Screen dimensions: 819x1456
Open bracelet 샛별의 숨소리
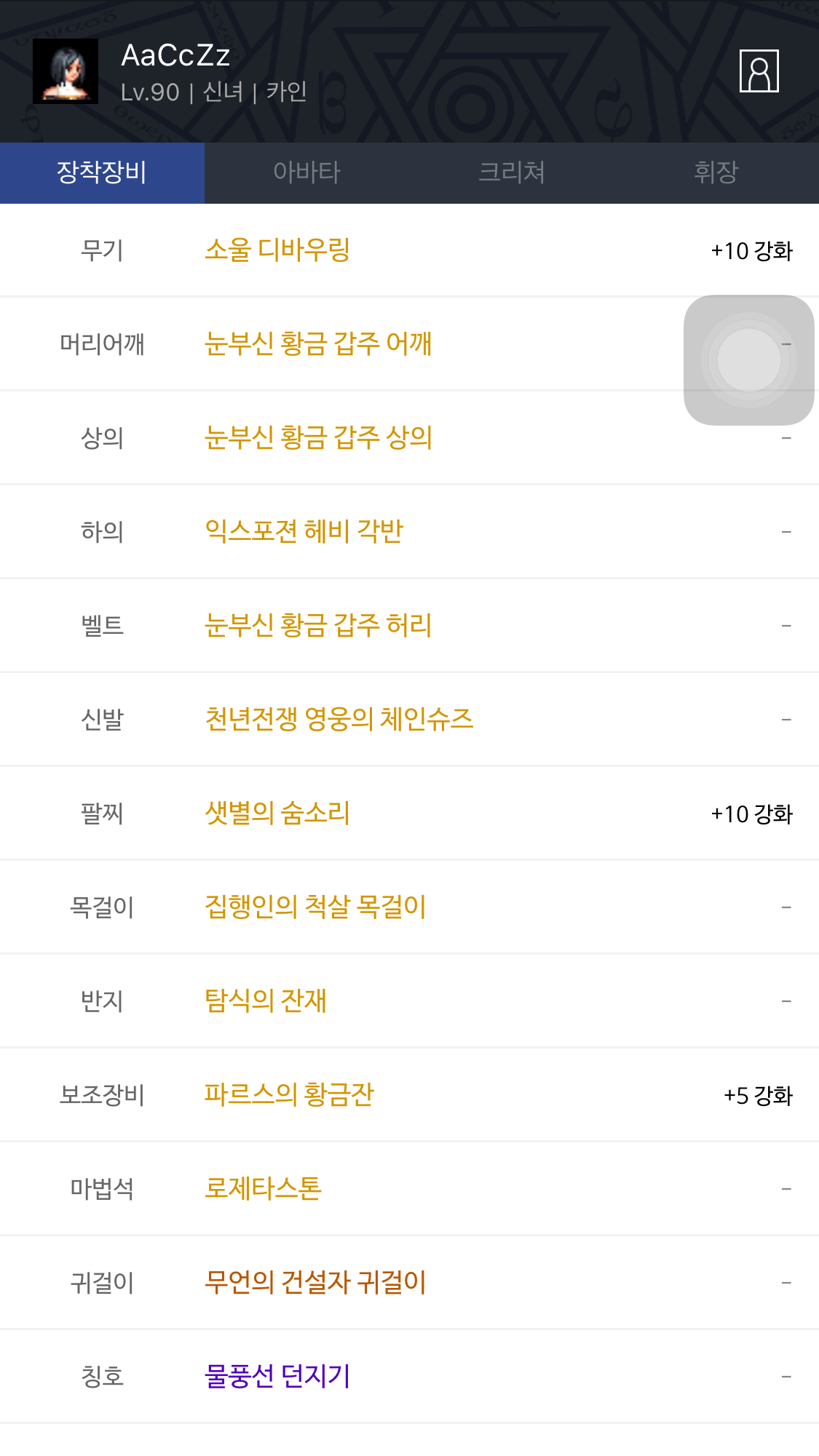(x=277, y=813)
